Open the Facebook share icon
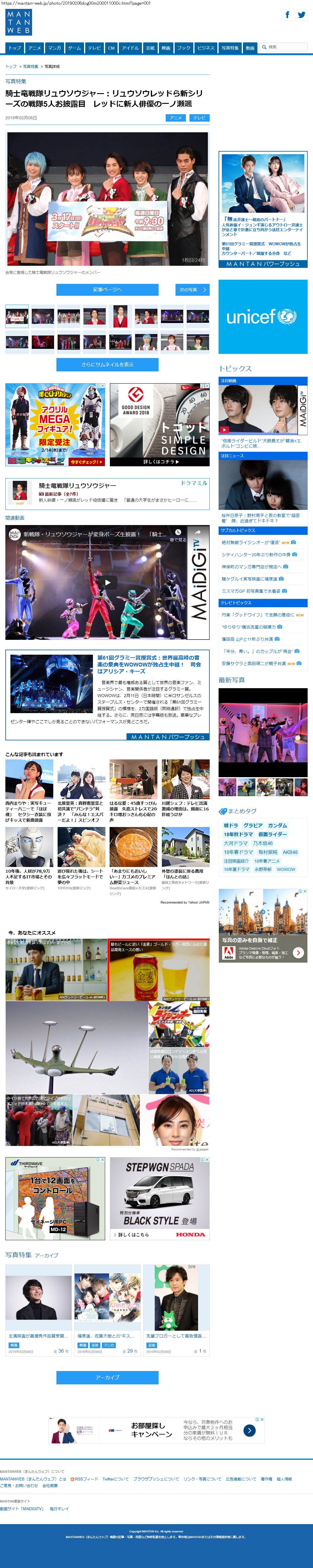Image resolution: width=313 pixels, height=1568 pixels. 287,15
